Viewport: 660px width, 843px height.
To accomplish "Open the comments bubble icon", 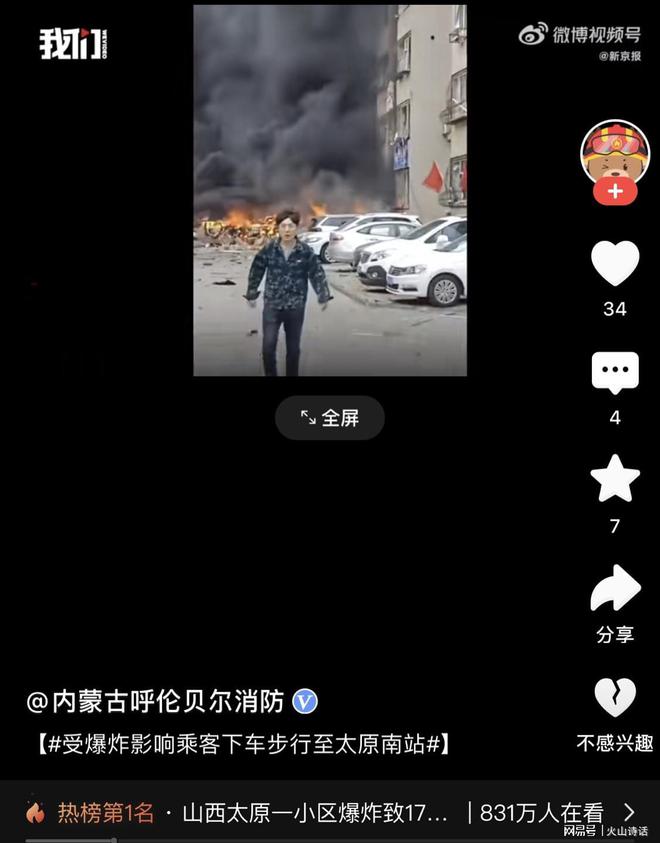I will coord(615,374).
